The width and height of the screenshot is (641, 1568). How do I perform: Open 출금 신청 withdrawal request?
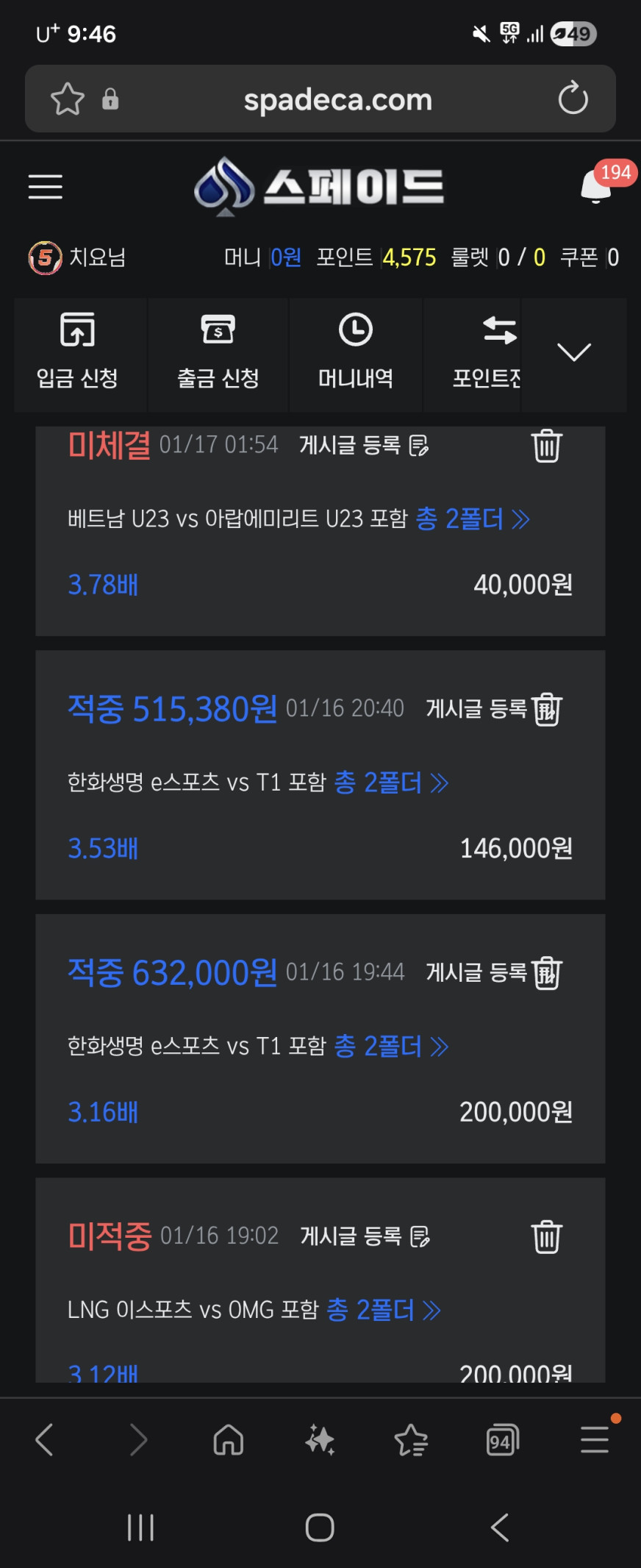point(218,354)
